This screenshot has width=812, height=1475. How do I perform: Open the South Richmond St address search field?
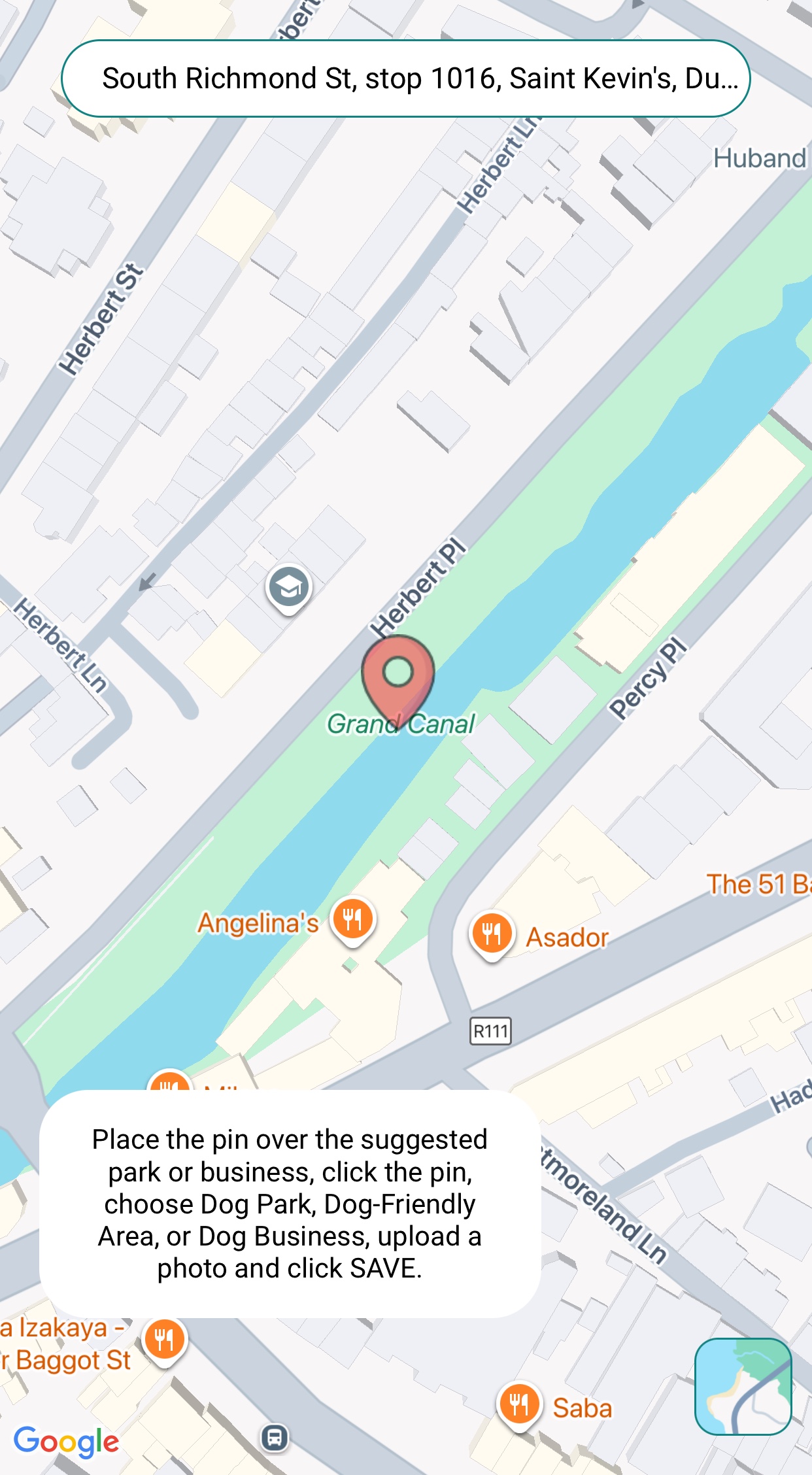pos(405,78)
